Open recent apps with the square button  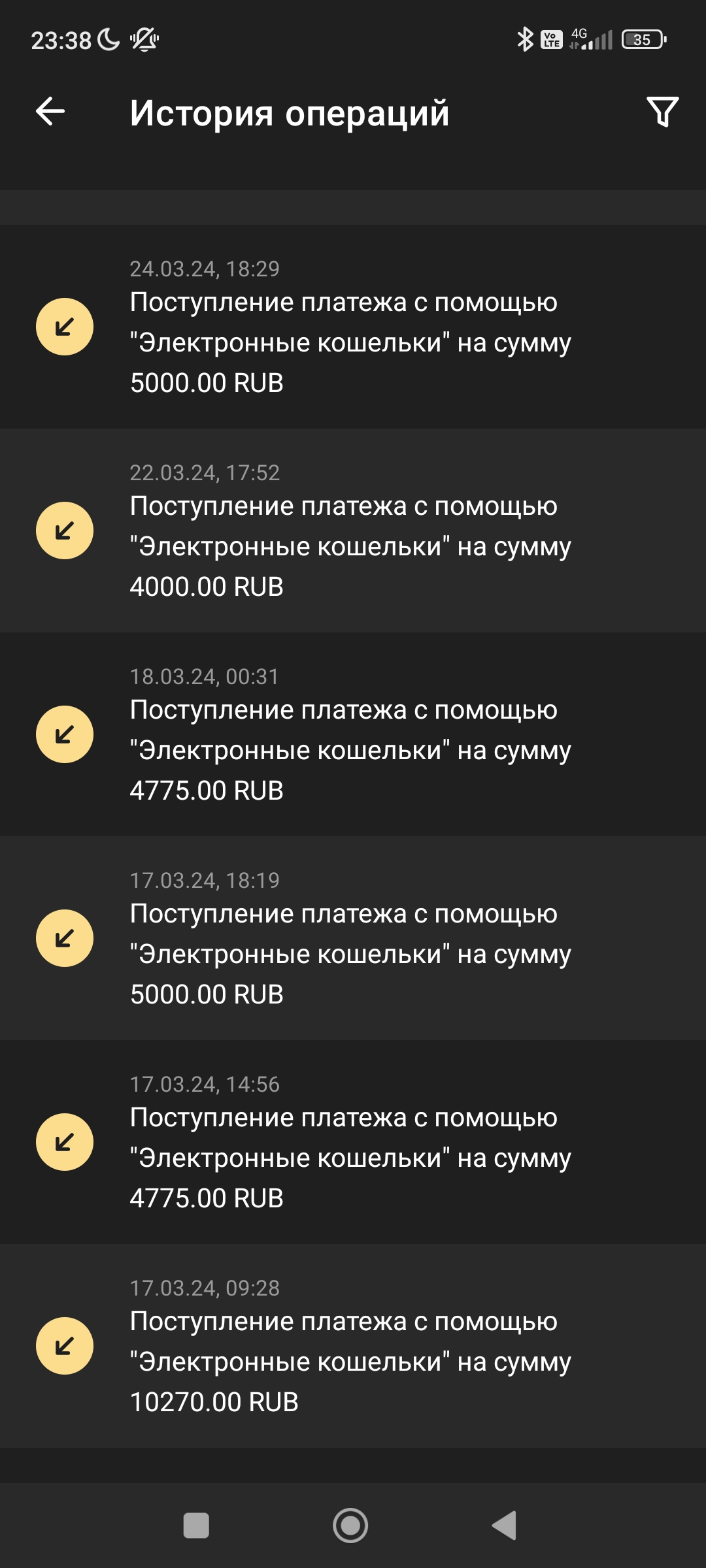(x=196, y=1526)
